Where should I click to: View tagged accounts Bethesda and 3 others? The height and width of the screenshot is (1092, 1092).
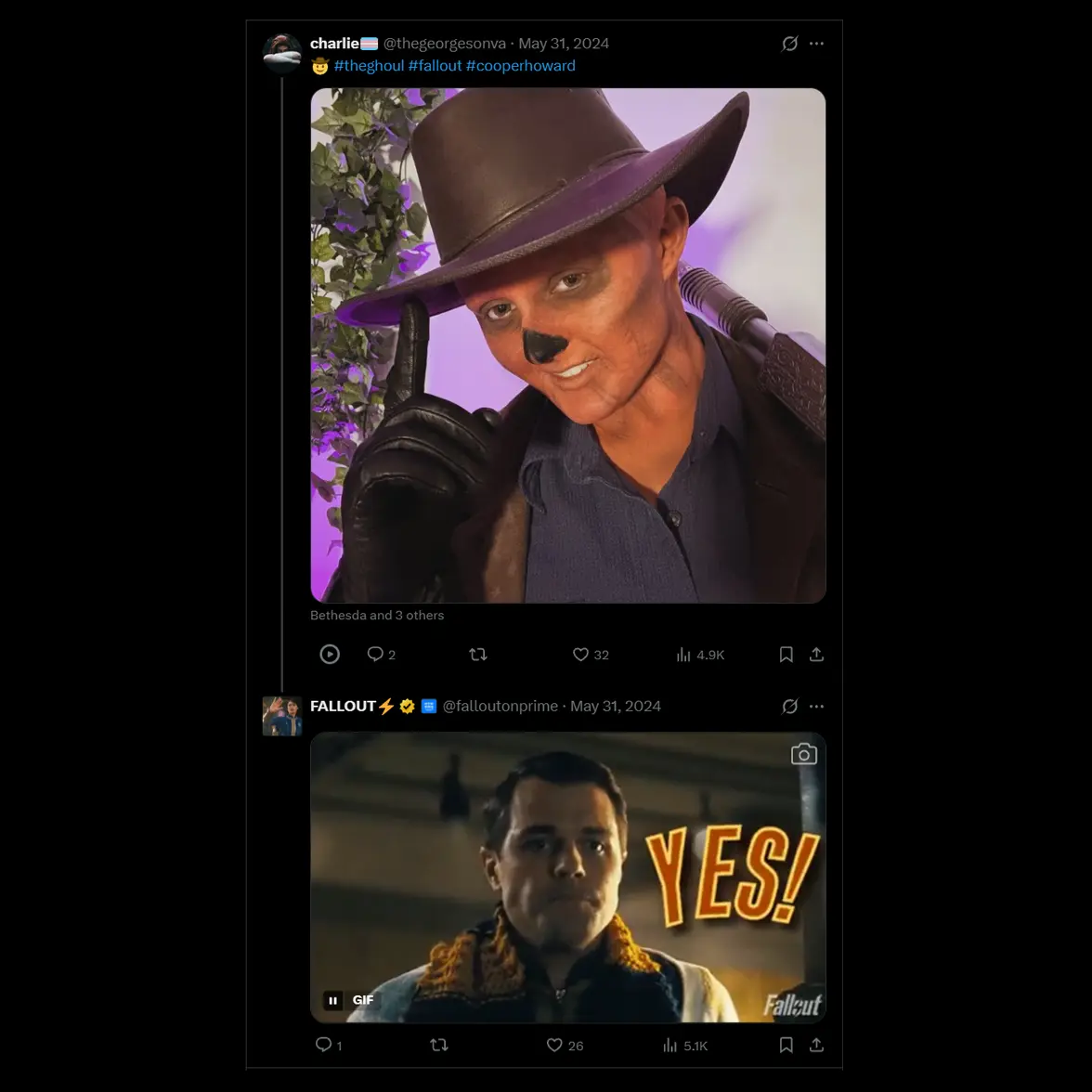[x=377, y=615]
